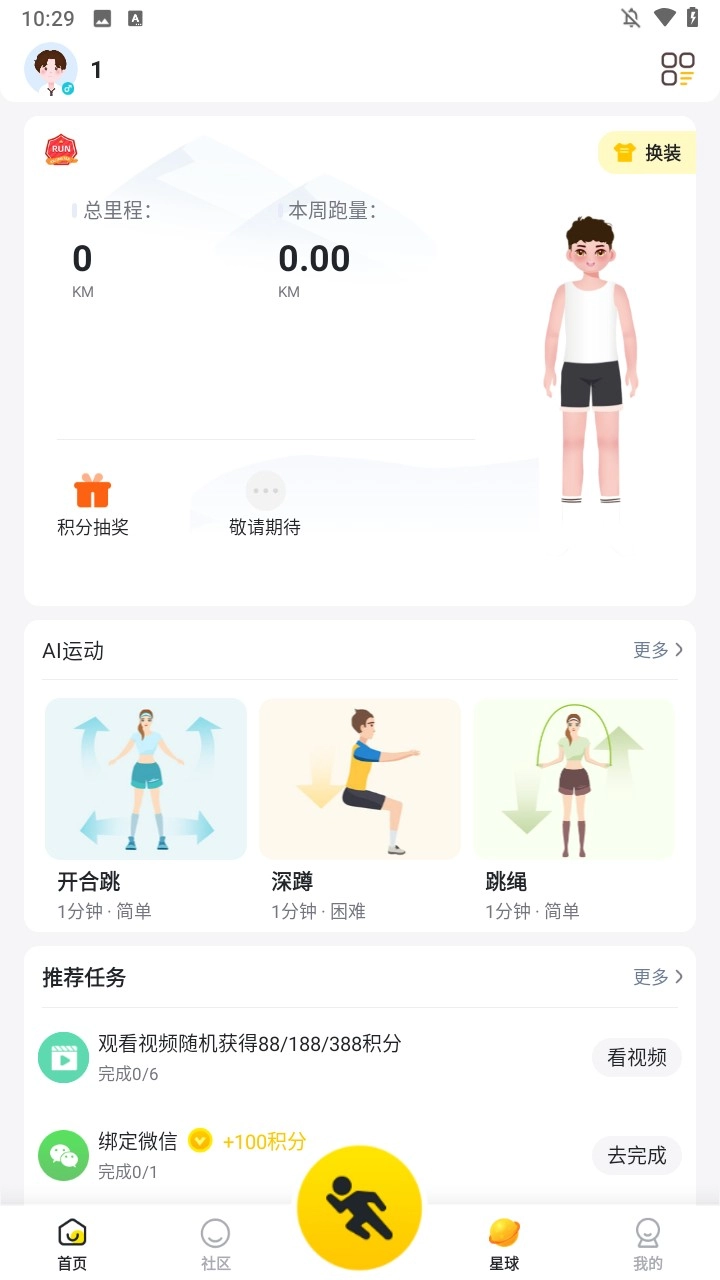Switch to the 首页 home tab

tap(71, 1240)
